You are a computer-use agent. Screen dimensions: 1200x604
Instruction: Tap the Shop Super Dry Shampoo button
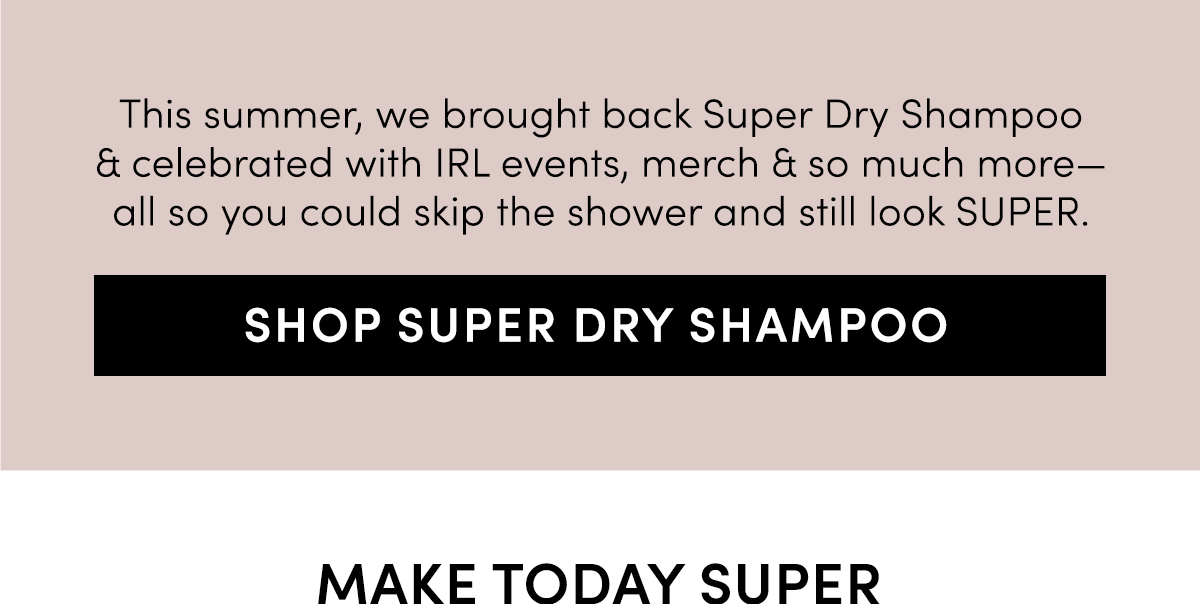(x=599, y=325)
